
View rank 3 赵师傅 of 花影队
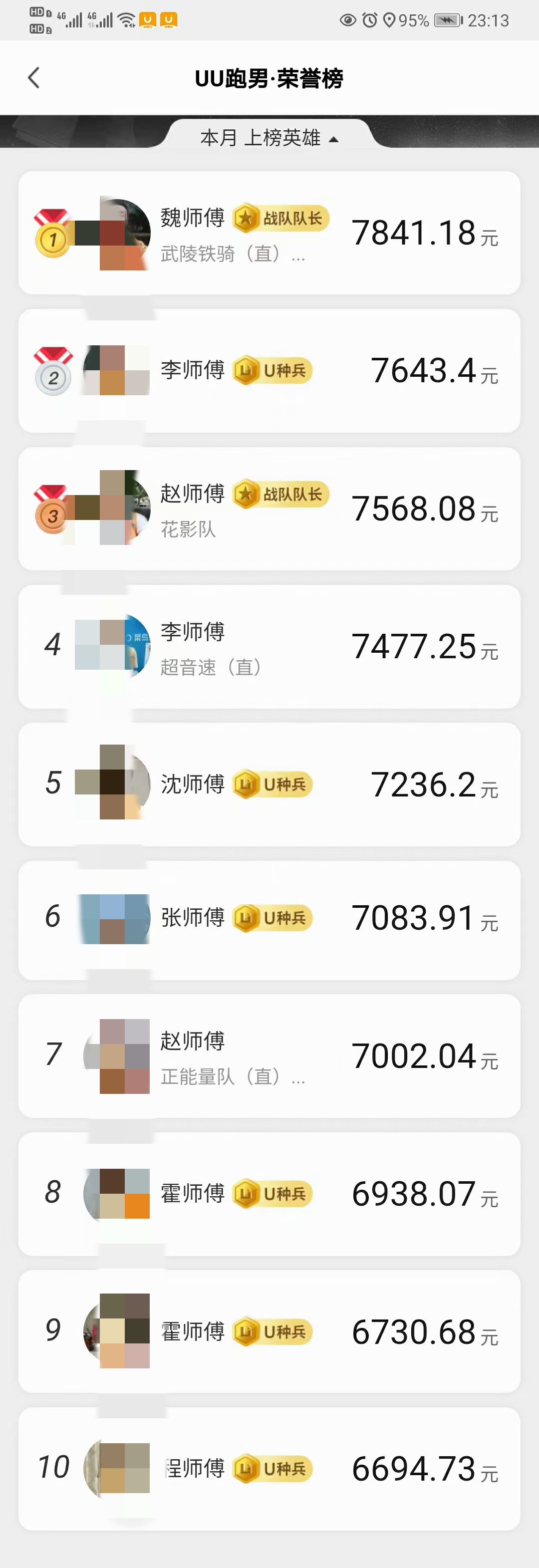point(269,509)
